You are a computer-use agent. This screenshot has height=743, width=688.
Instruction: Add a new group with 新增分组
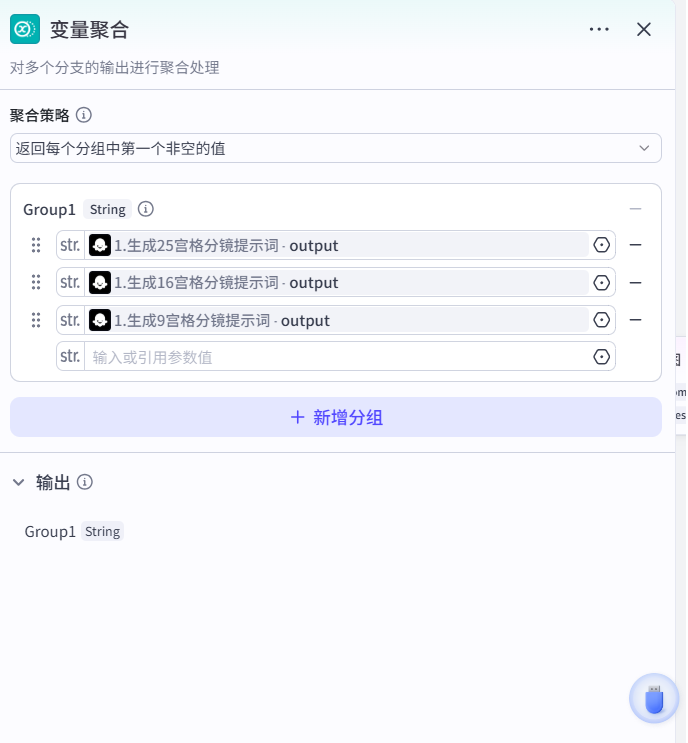[335, 417]
